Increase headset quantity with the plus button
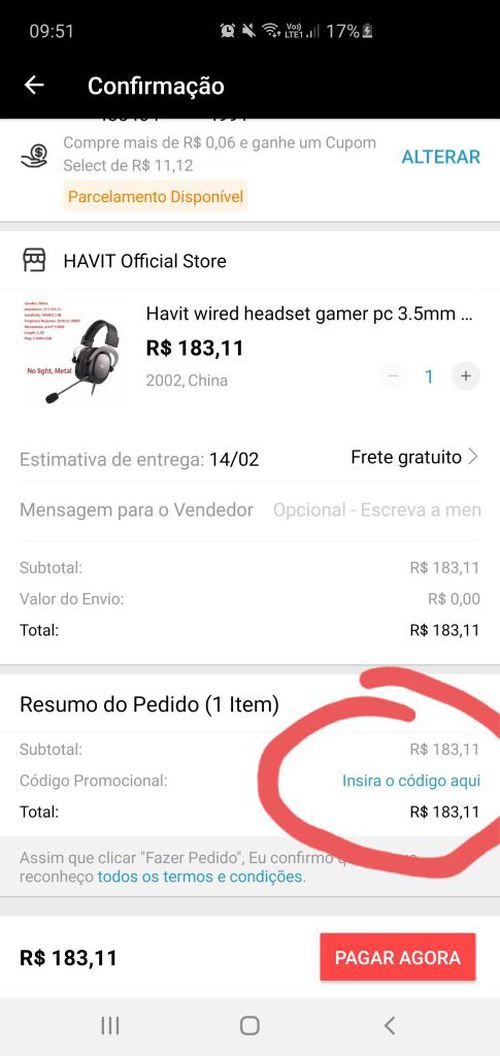500x1056 pixels. 465,376
